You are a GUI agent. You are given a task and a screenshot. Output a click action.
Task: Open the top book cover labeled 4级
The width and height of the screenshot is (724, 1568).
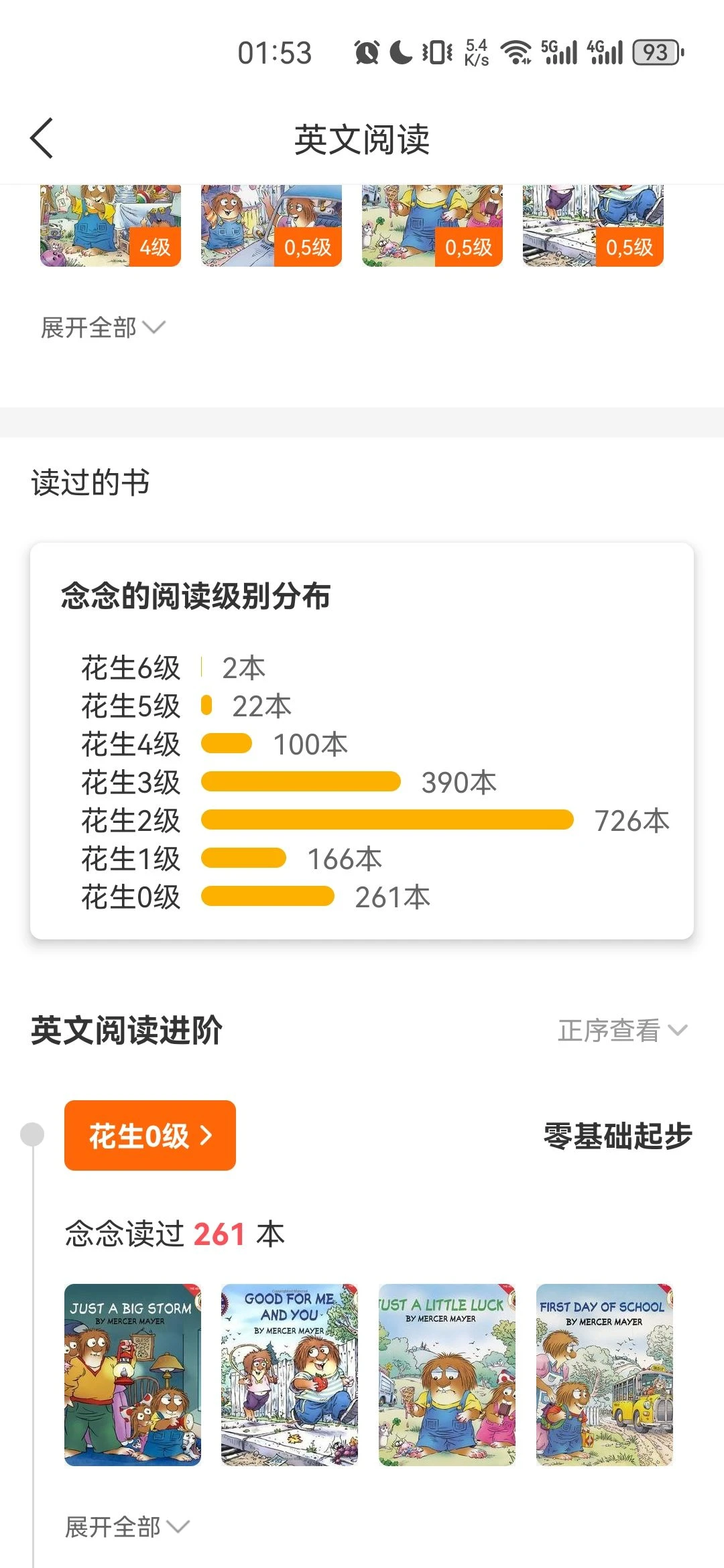click(111, 226)
